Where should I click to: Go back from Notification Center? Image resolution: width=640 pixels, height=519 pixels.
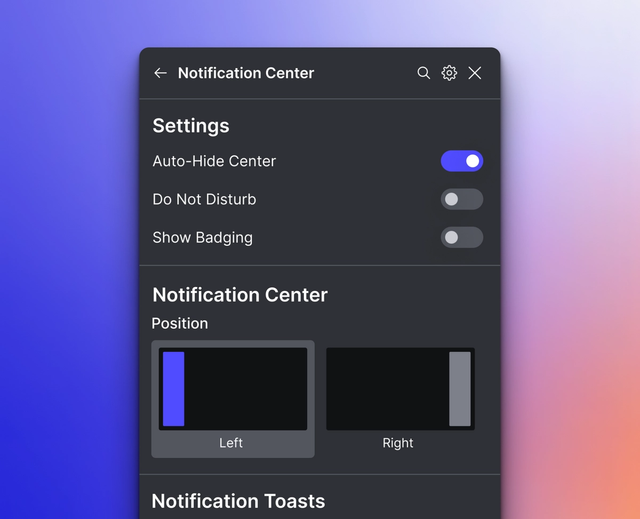(x=160, y=73)
